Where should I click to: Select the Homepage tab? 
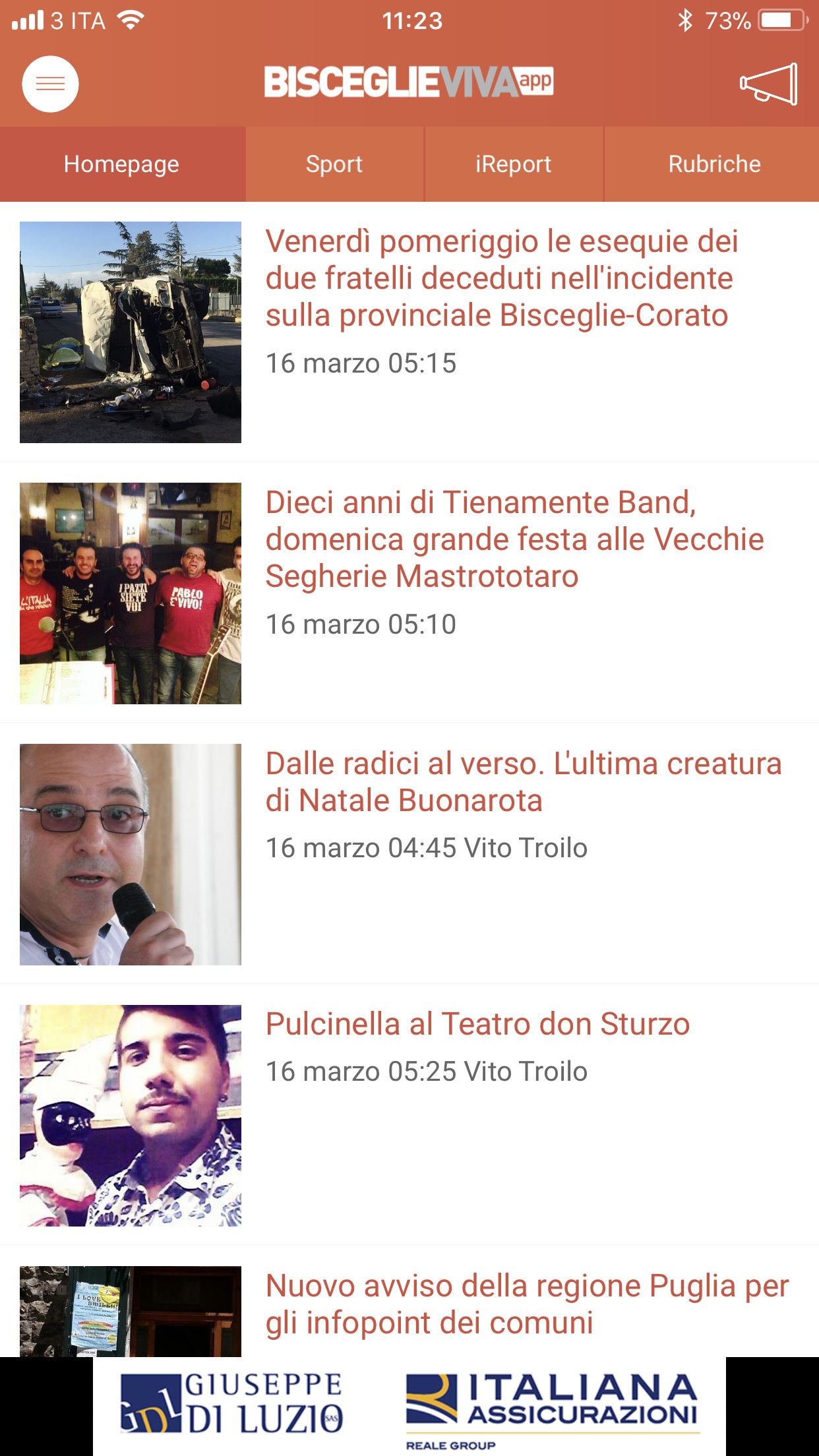click(122, 164)
